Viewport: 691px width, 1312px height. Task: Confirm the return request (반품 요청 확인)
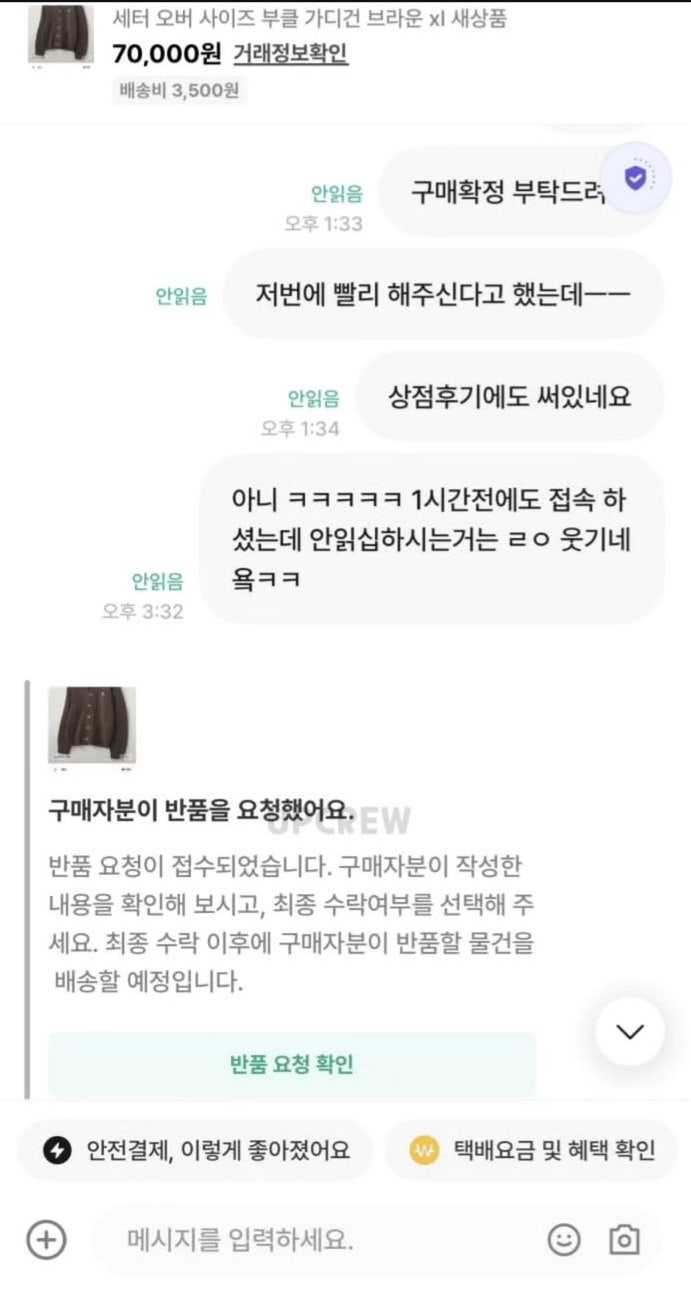click(292, 1063)
